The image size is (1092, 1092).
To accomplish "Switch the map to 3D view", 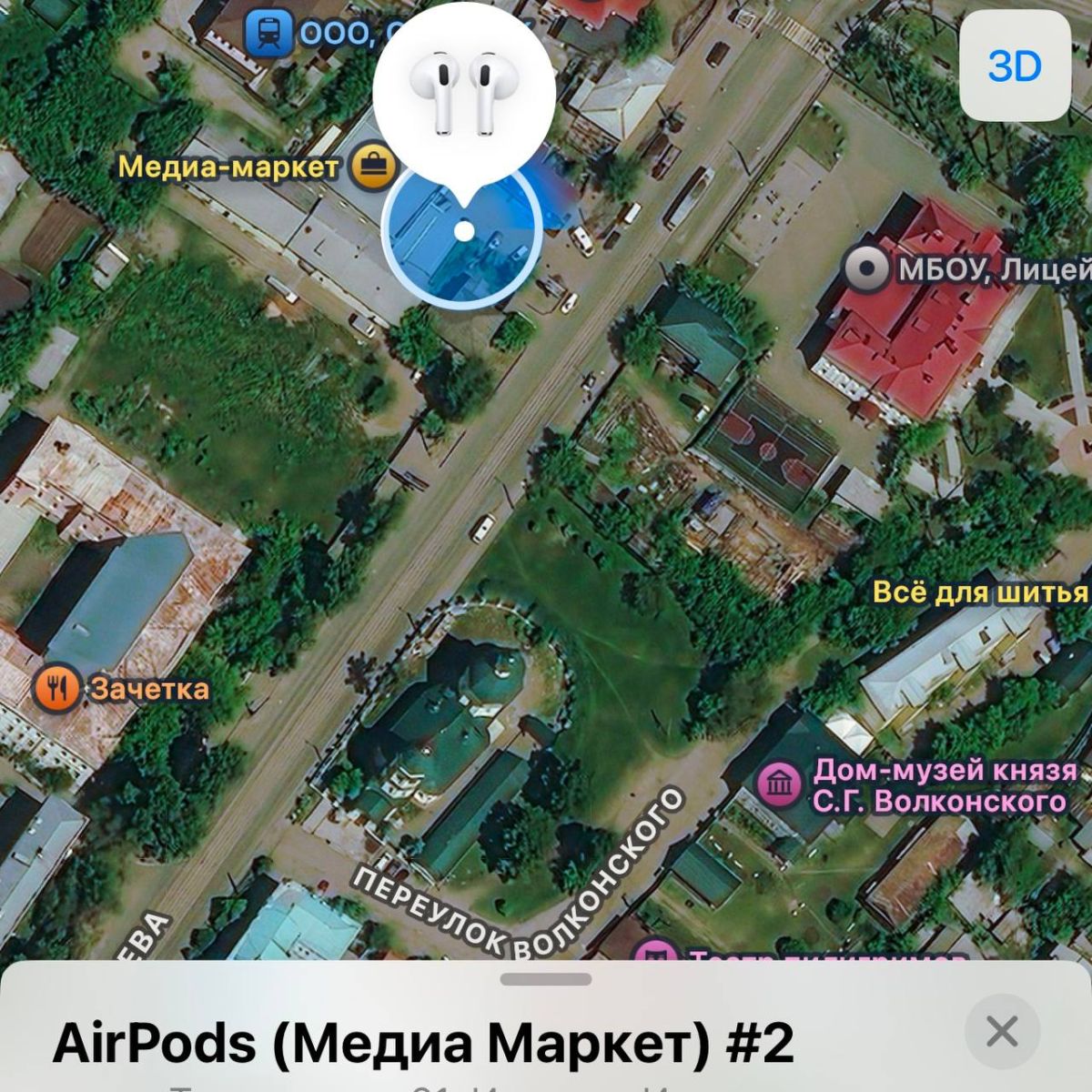I will 1015,66.
